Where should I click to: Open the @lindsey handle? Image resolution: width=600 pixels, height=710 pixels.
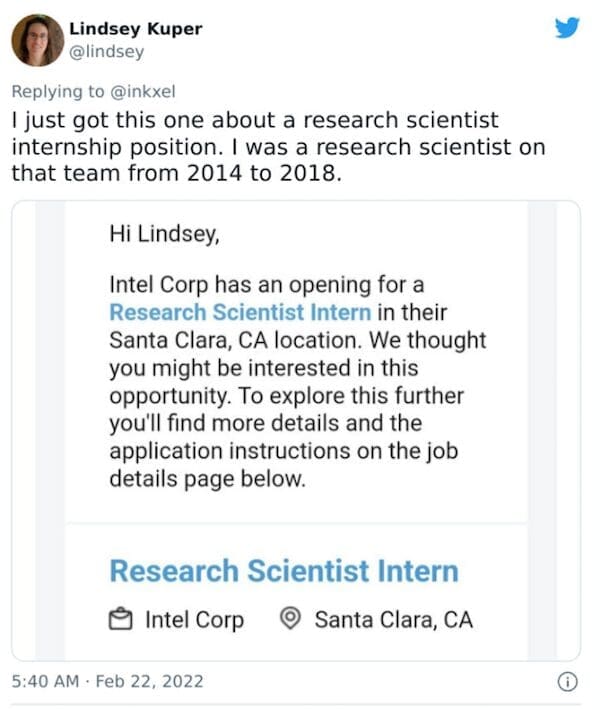pos(106,51)
